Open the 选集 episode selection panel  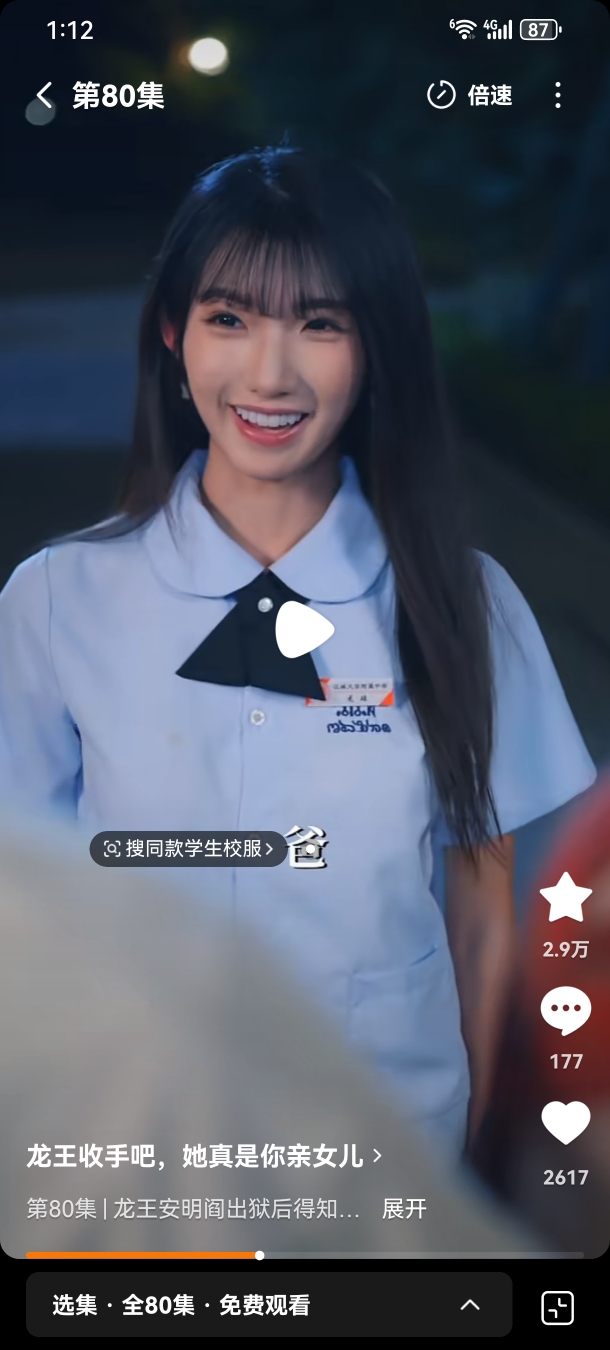(268, 1304)
